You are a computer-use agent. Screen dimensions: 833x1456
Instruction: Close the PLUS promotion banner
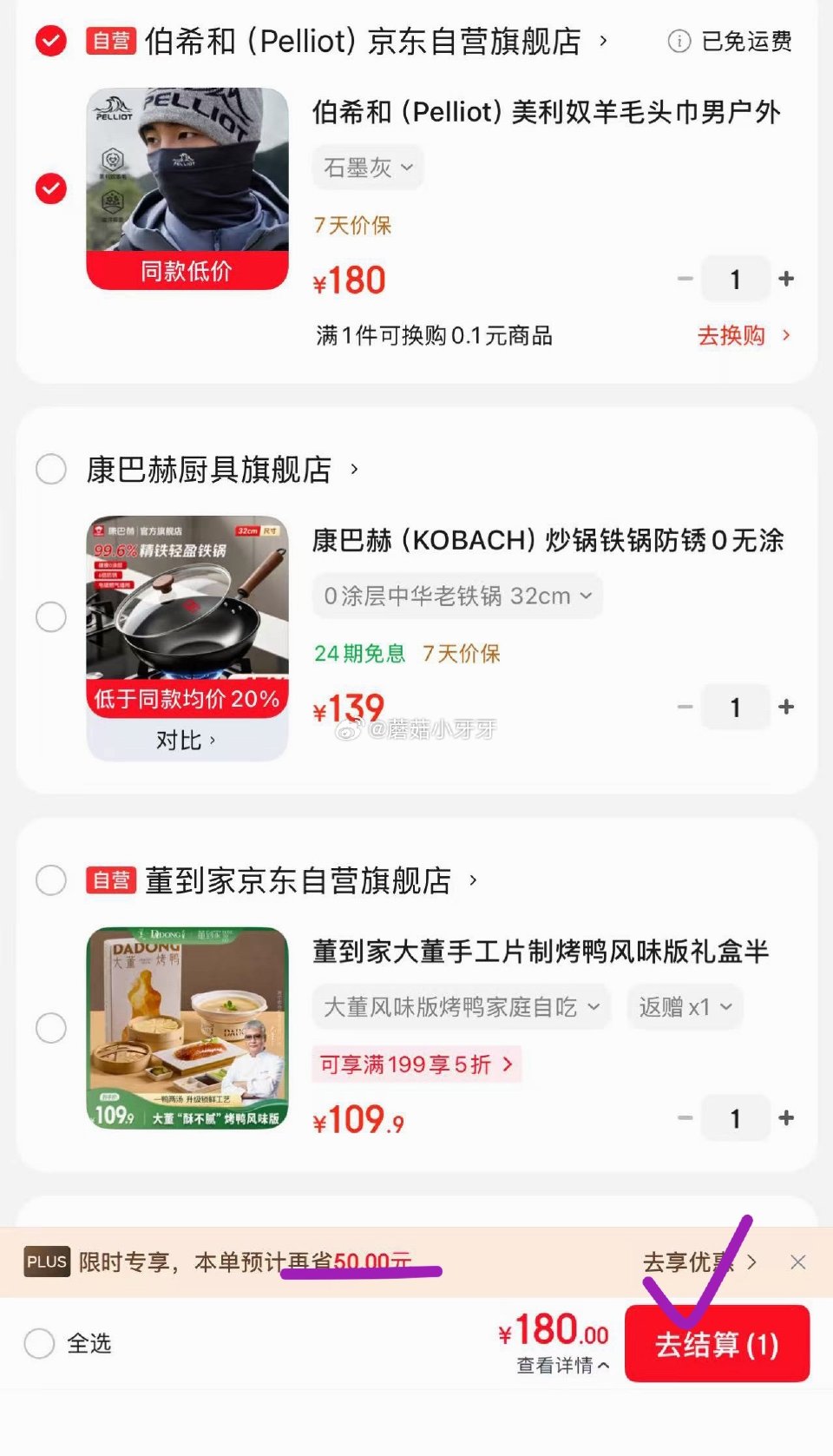pos(797,1262)
